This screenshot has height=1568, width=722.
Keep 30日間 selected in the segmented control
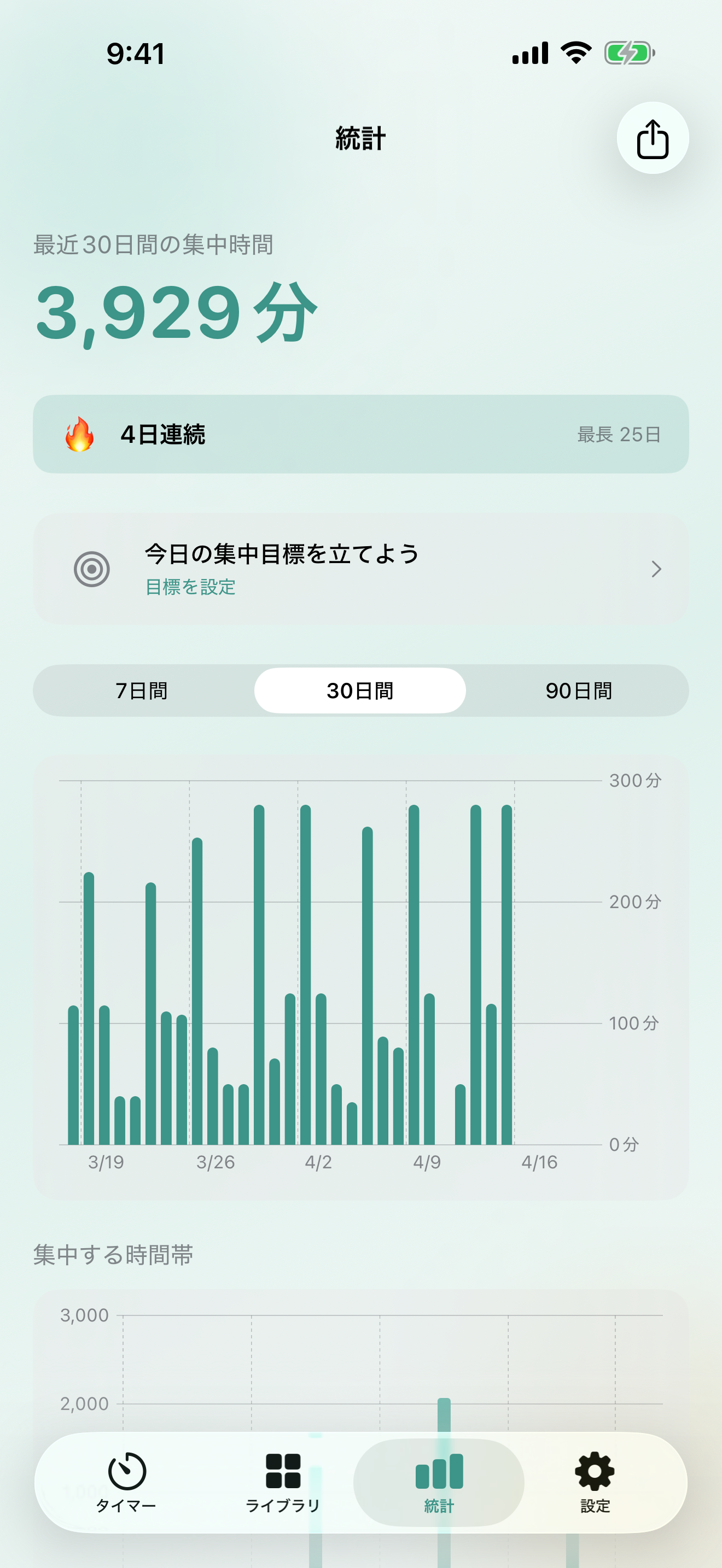click(x=360, y=691)
